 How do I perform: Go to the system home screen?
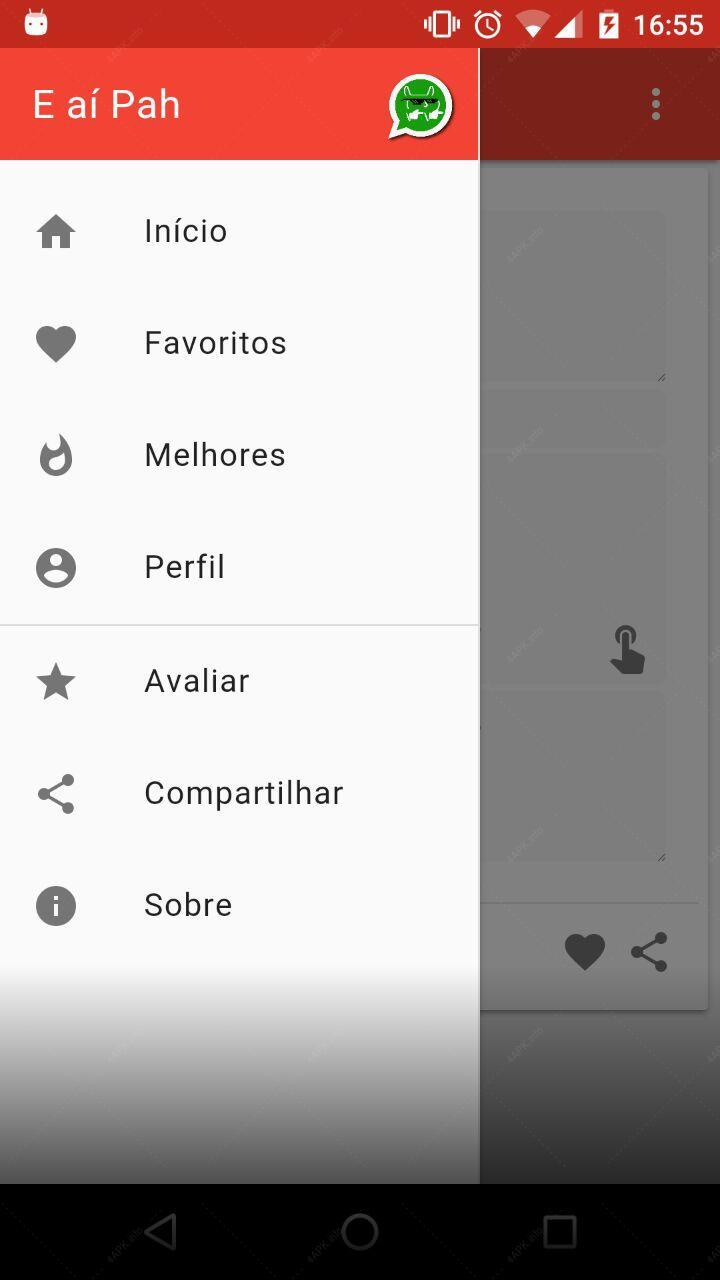point(360,1232)
